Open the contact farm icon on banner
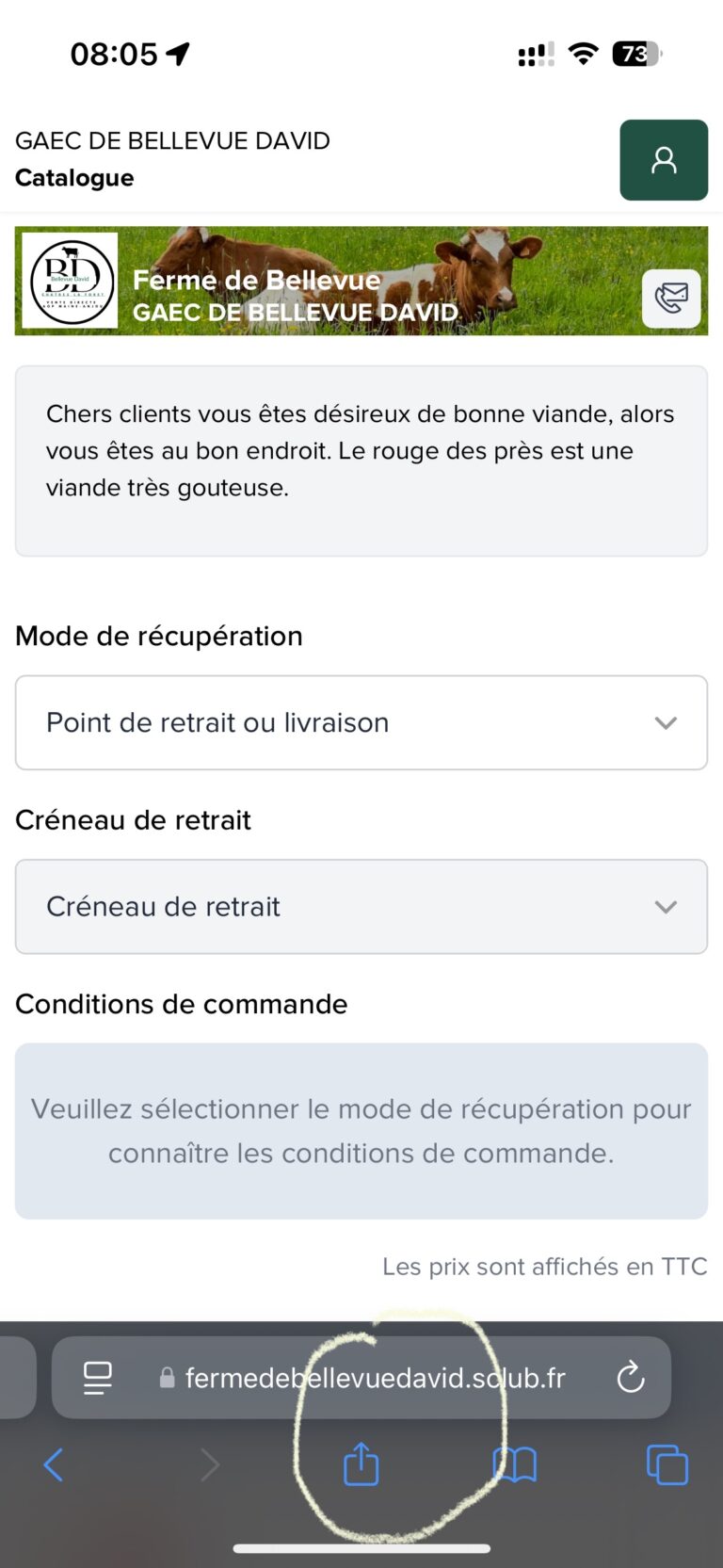The image size is (723, 1568). click(671, 299)
